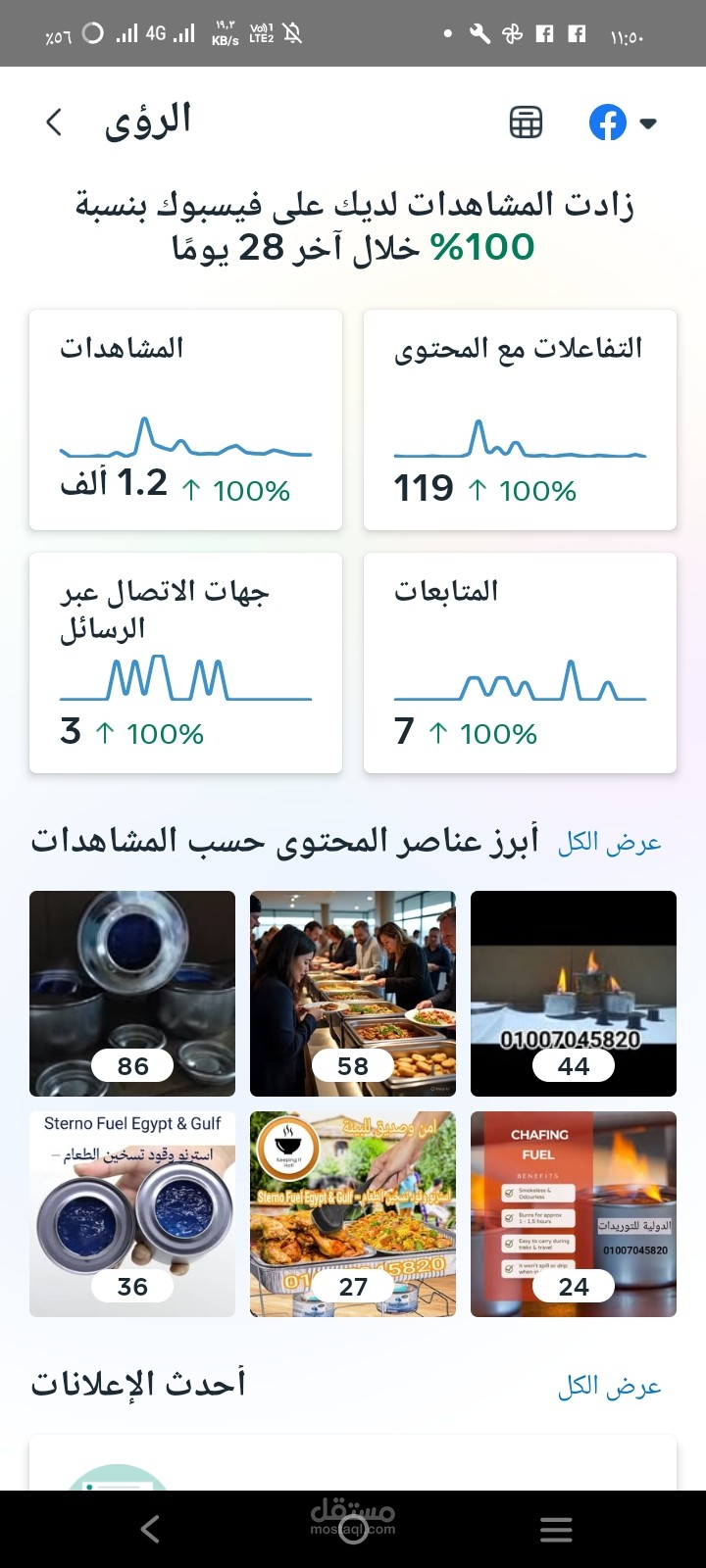Tap the views trend graph line

point(186,446)
